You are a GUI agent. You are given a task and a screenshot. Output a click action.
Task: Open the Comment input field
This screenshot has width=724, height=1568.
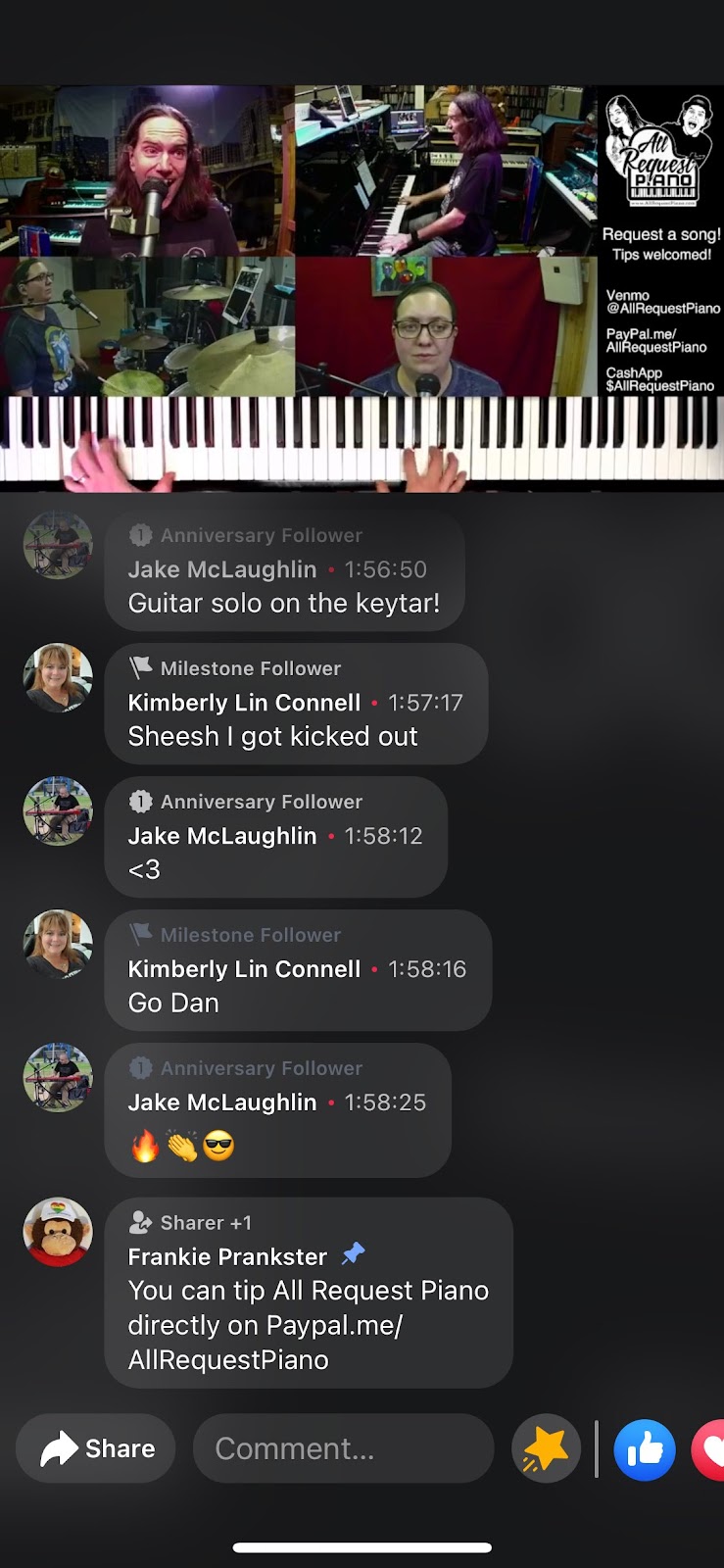pyautogui.click(x=343, y=1448)
